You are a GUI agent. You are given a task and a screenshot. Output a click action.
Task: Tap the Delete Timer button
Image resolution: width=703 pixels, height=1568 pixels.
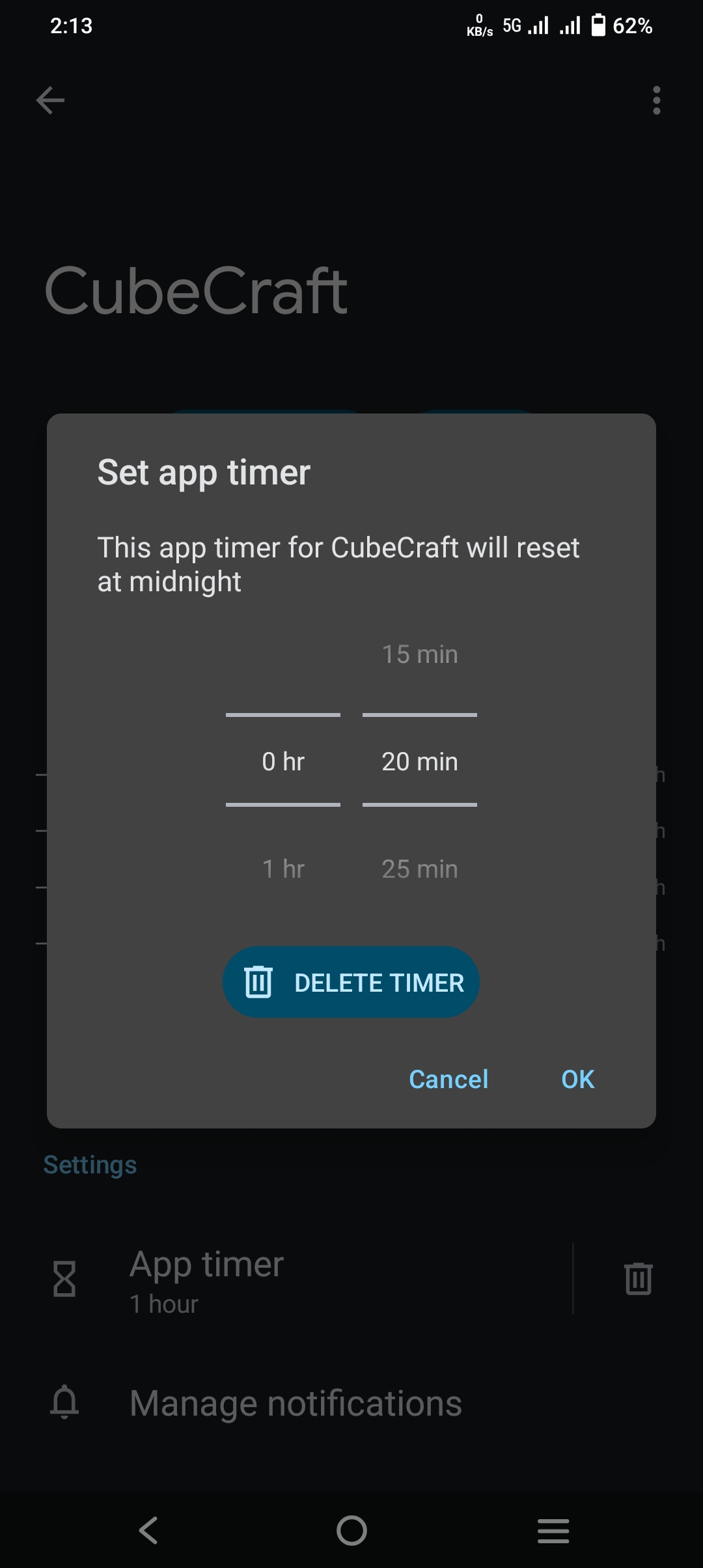(x=351, y=982)
